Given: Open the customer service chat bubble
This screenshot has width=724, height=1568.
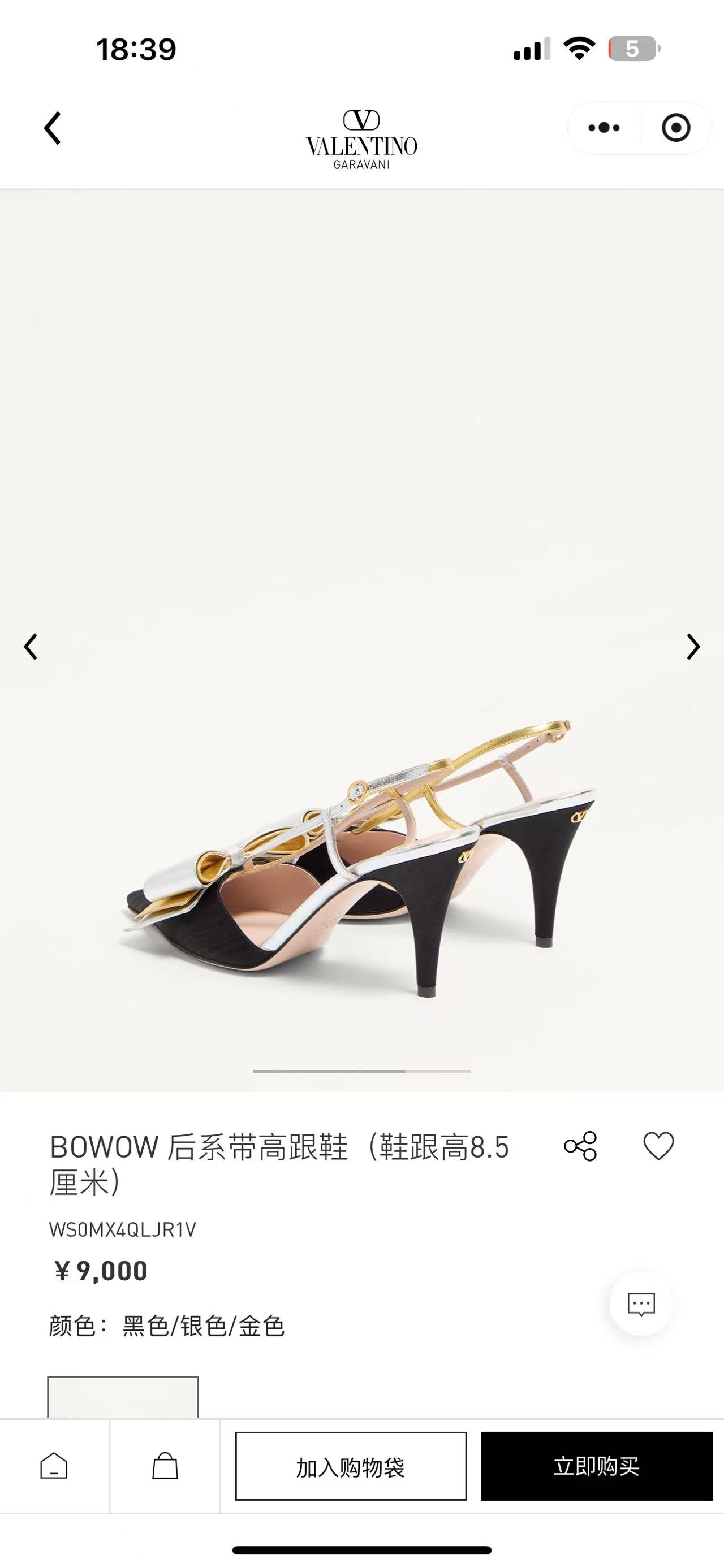Looking at the screenshot, I should point(641,1304).
